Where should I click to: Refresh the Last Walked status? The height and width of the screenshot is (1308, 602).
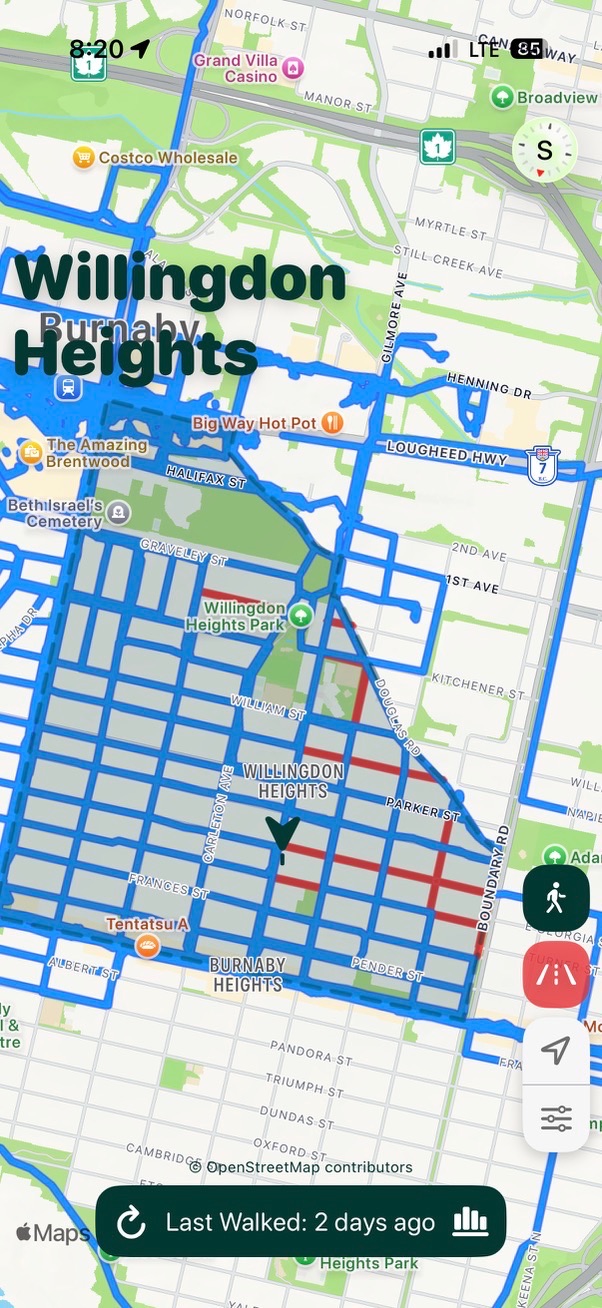pyautogui.click(x=132, y=1221)
